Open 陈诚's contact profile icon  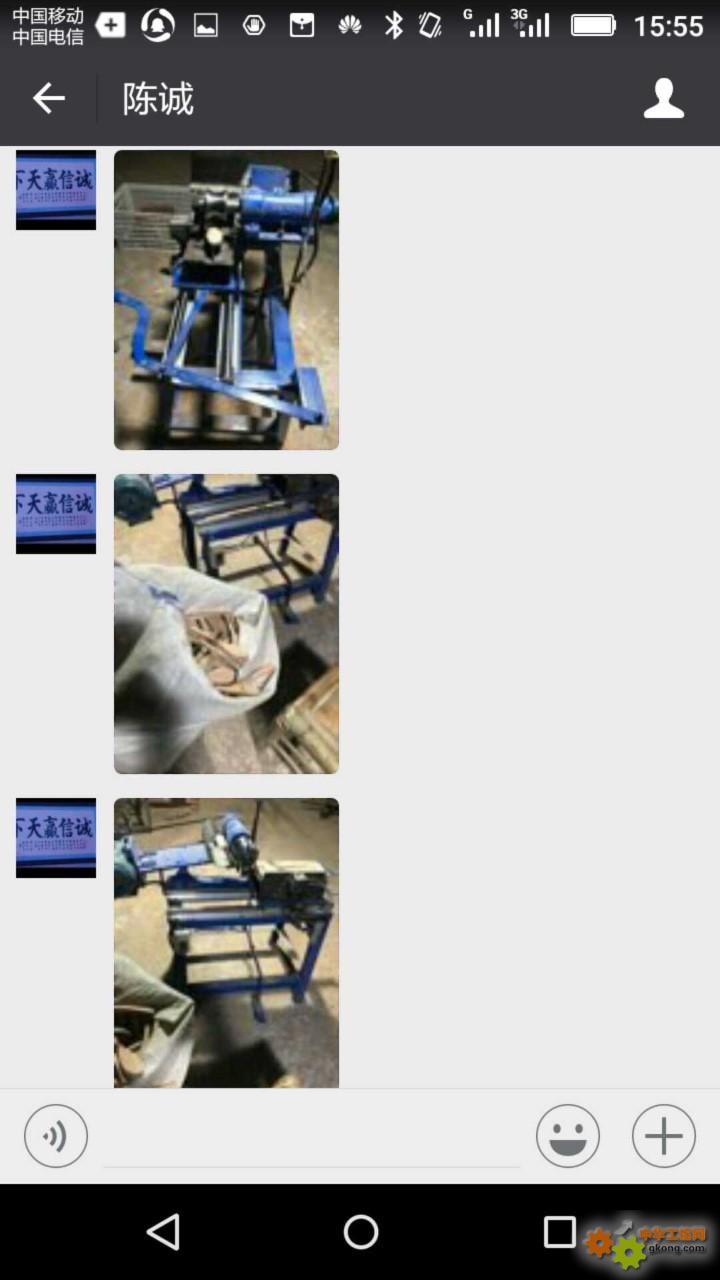[x=664, y=99]
